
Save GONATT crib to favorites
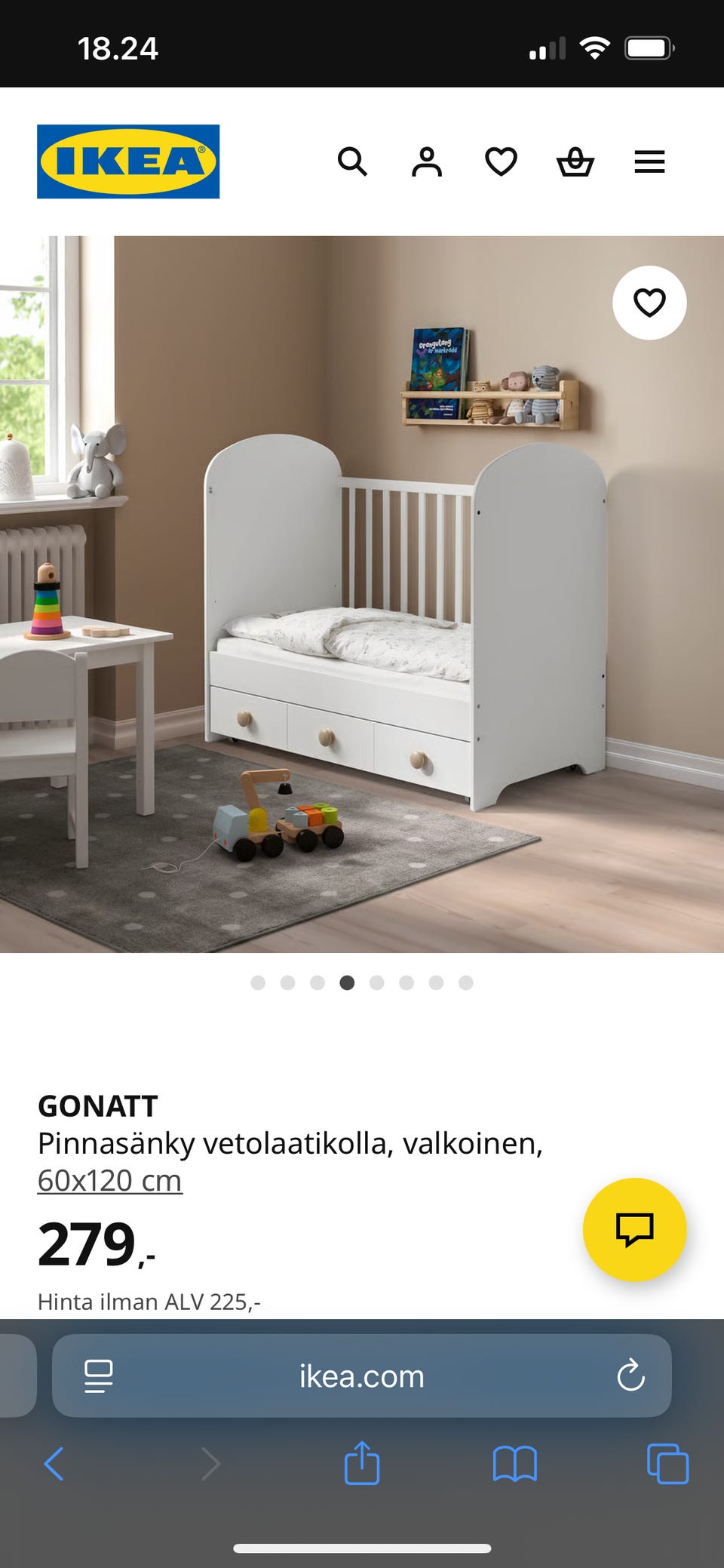coord(649,303)
